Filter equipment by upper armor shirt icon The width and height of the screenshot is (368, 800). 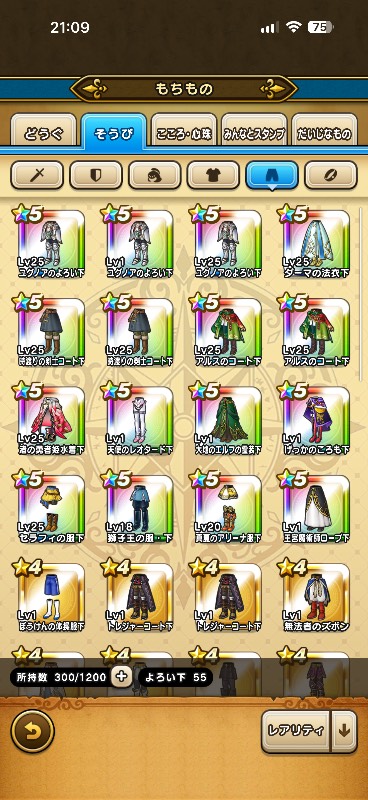click(x=213, y=175)
